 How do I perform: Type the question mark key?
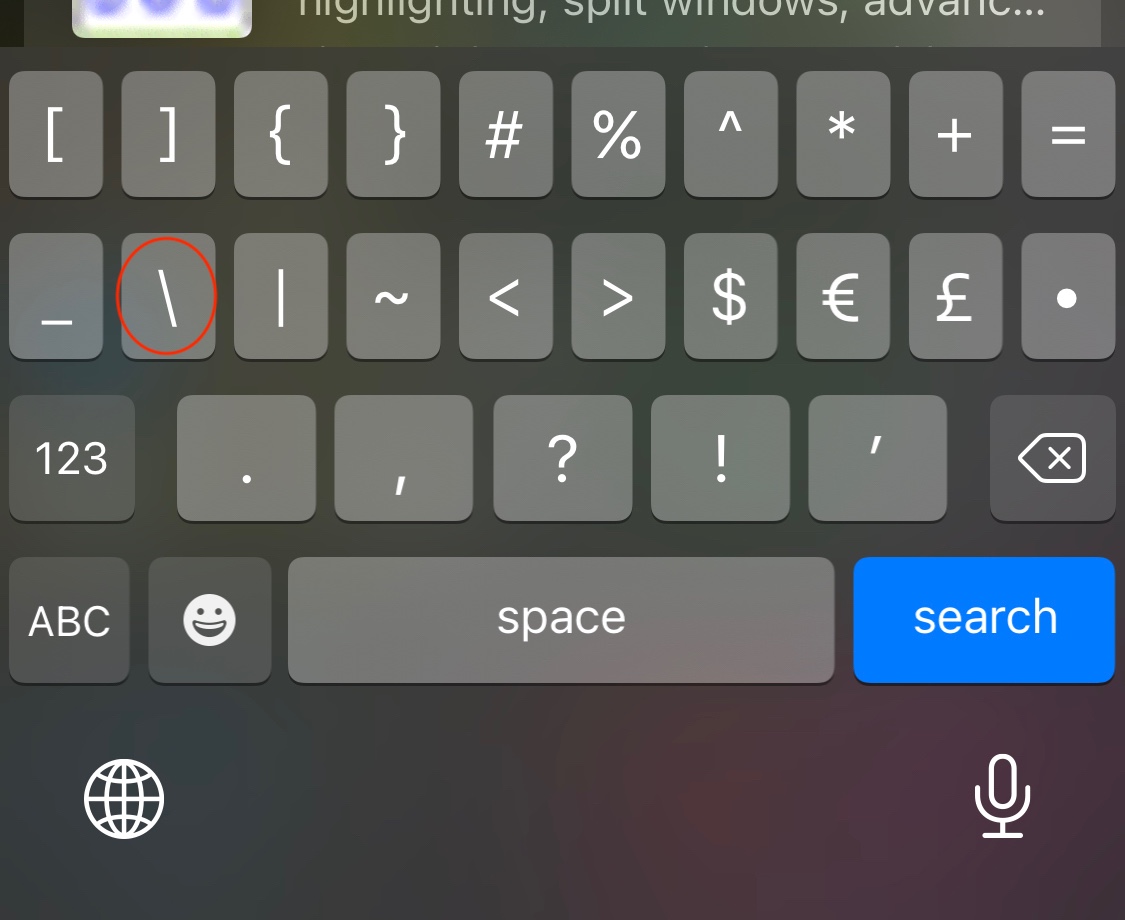click(562, 458)
